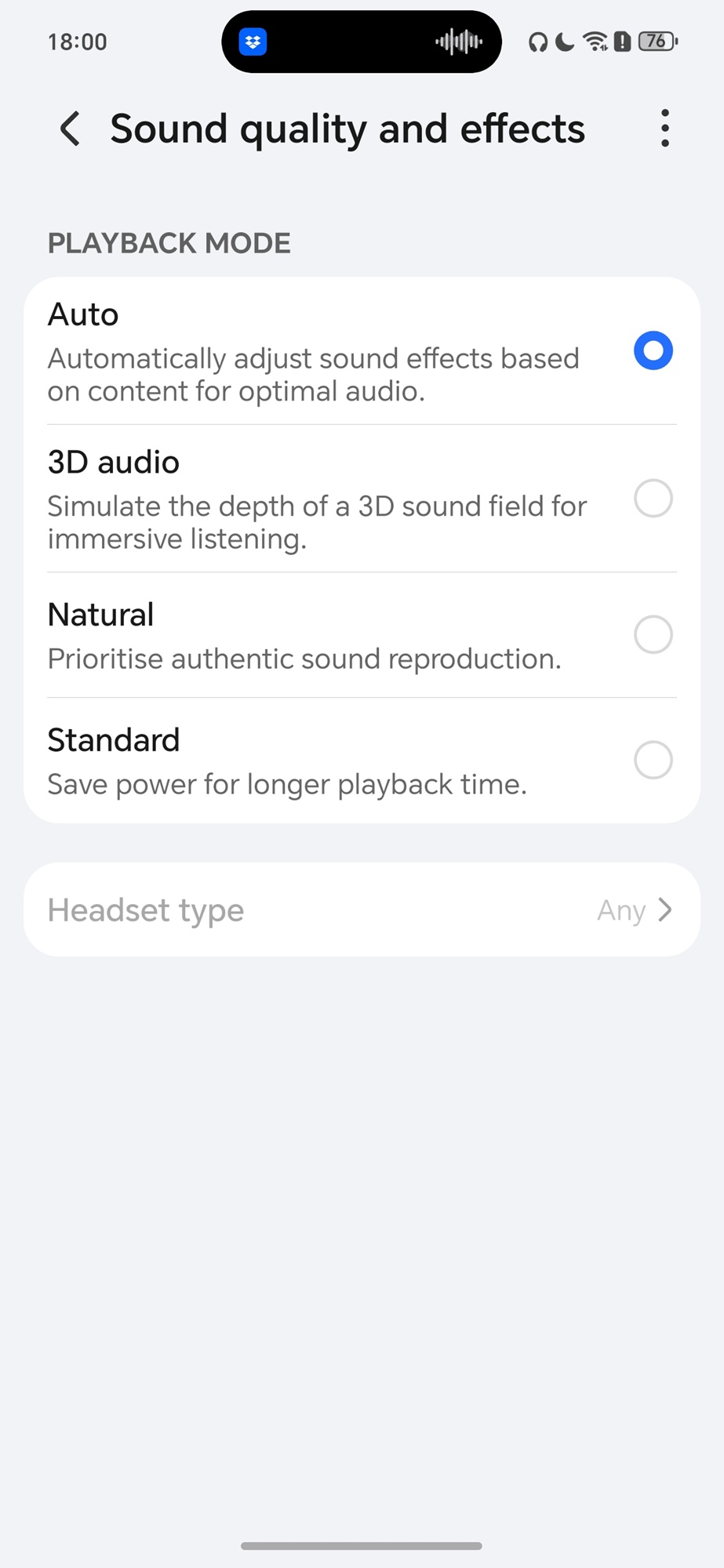Open Headset type setting
724x1568 pixels.
(x=362, y=909)
